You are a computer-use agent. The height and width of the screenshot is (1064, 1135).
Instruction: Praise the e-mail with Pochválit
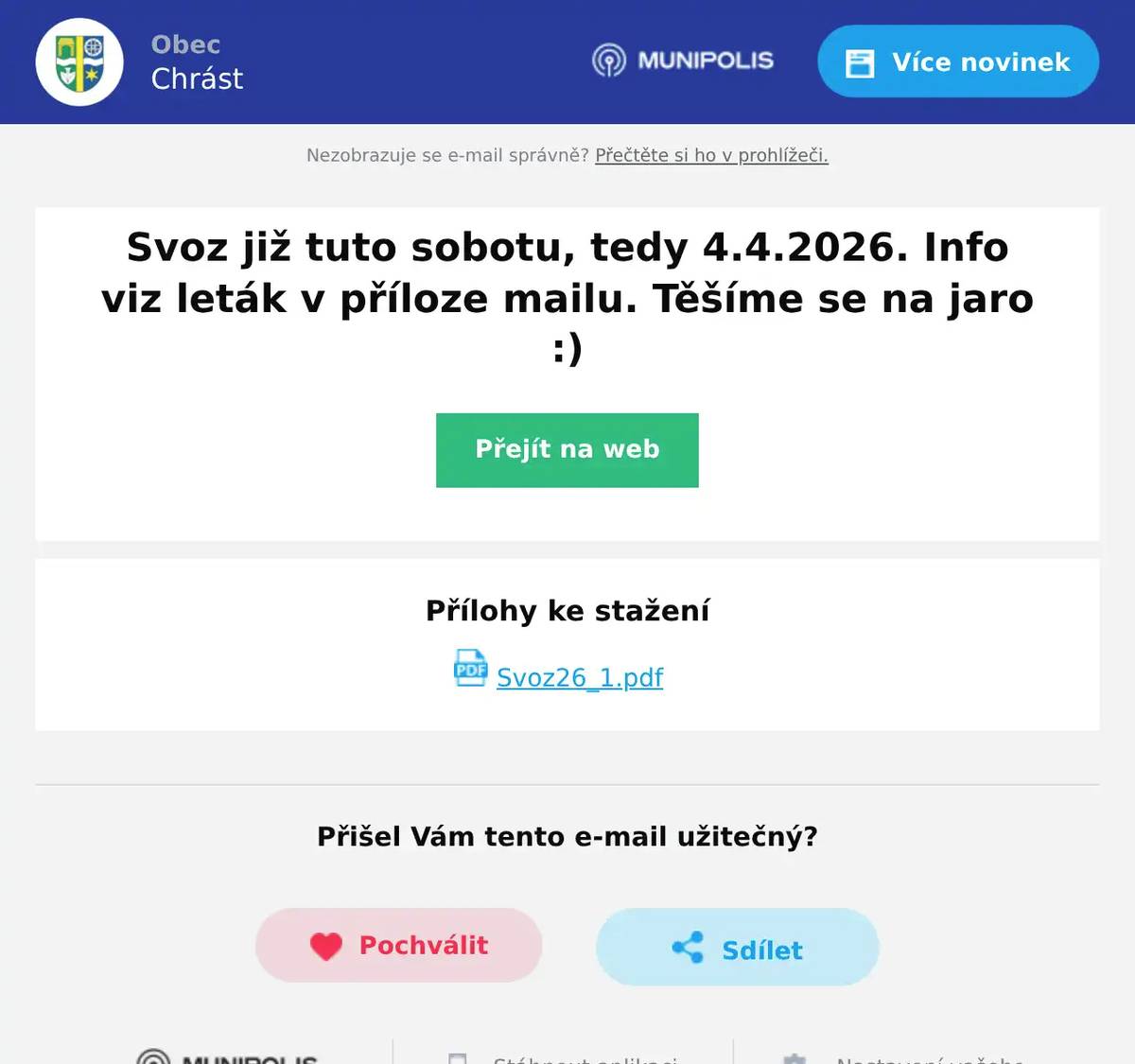click(398, 945)
